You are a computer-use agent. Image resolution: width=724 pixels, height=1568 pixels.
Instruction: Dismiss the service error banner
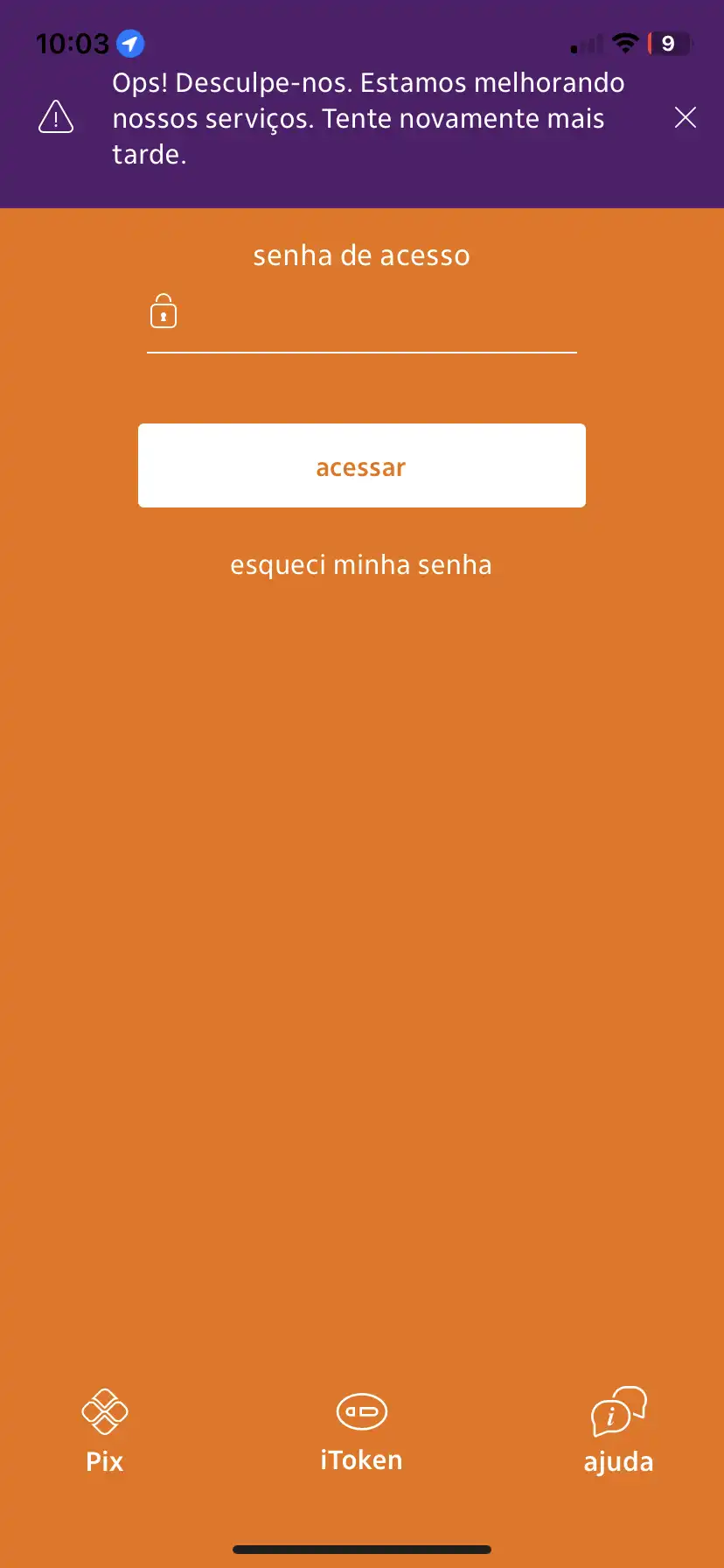click(686, 117)
